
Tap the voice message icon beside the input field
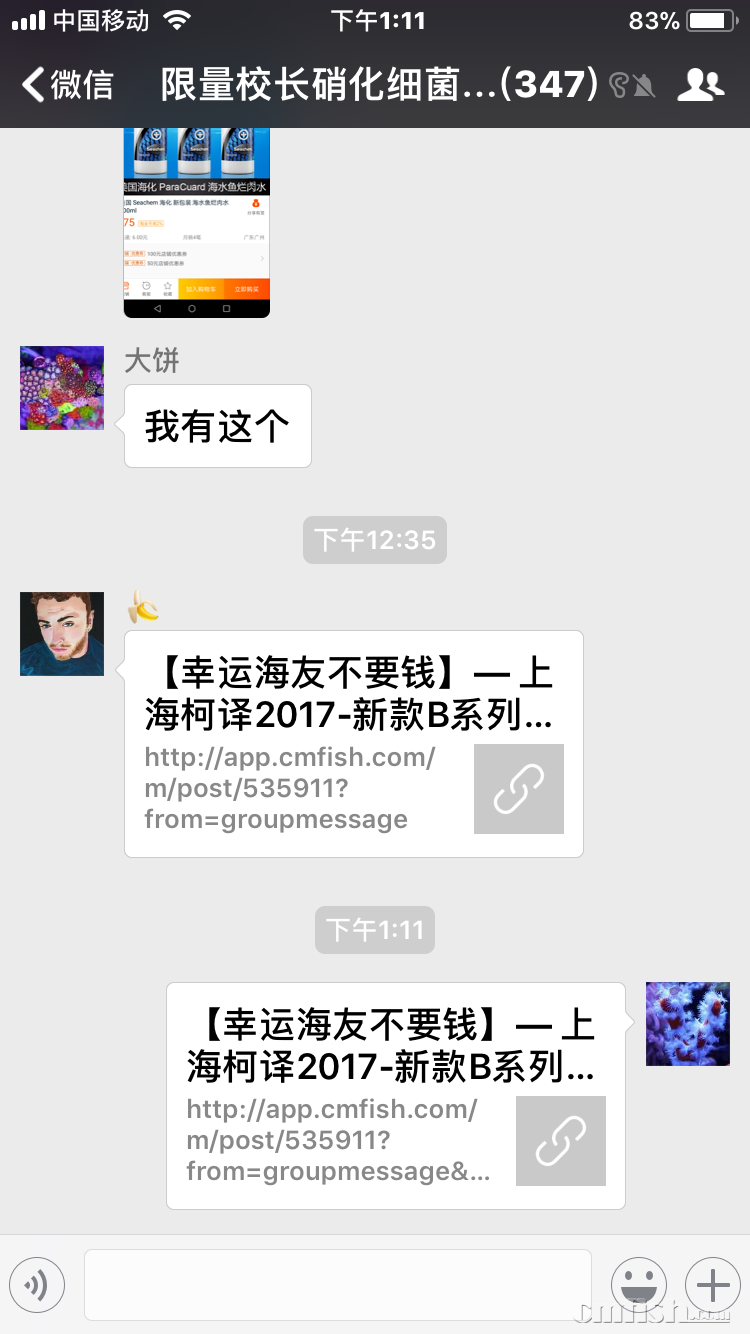(x=37, y=1284)
